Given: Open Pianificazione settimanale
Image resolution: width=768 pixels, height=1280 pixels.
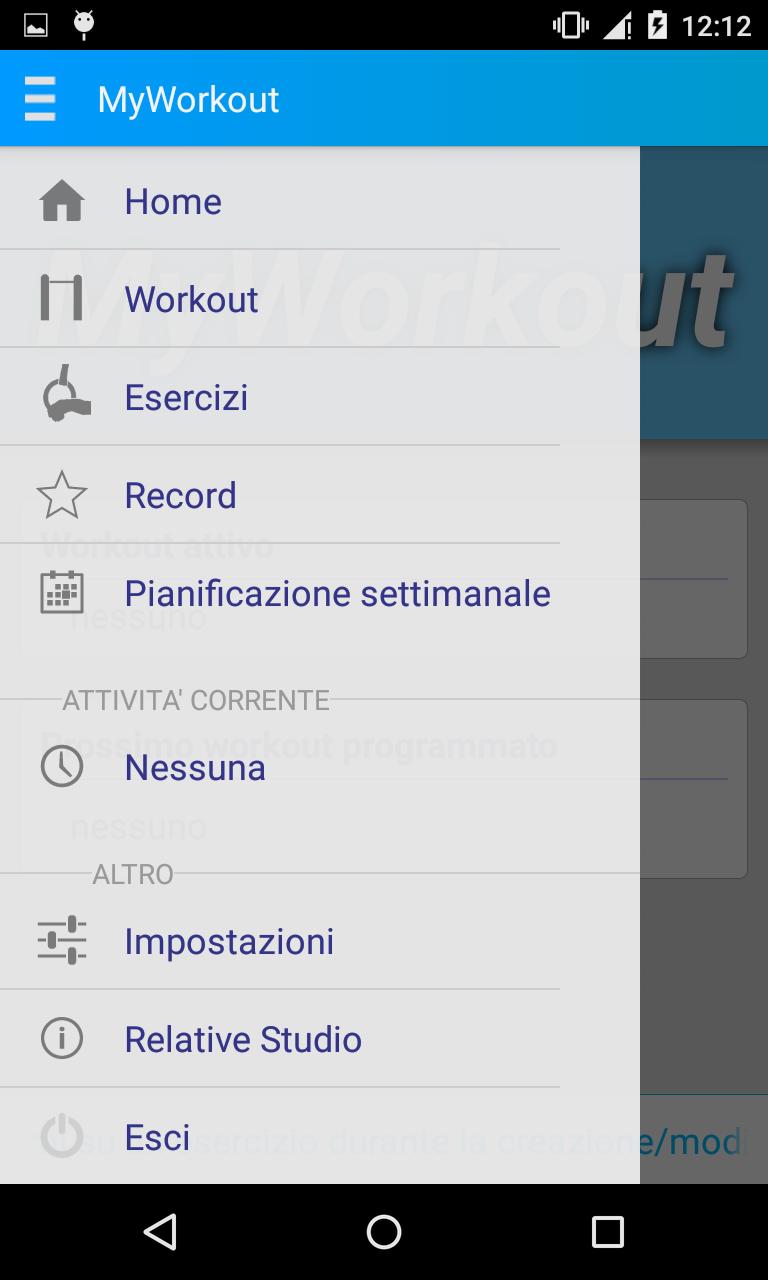Looking at the screenshot, I should click(x=337, y=593).
